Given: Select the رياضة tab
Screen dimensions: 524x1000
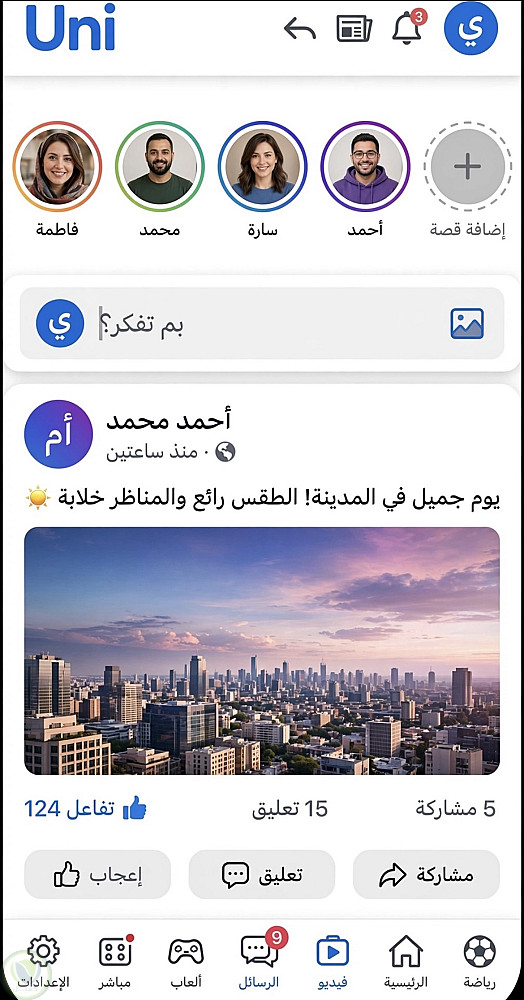Looking at the screenshot, I should (x=479, y=961).
